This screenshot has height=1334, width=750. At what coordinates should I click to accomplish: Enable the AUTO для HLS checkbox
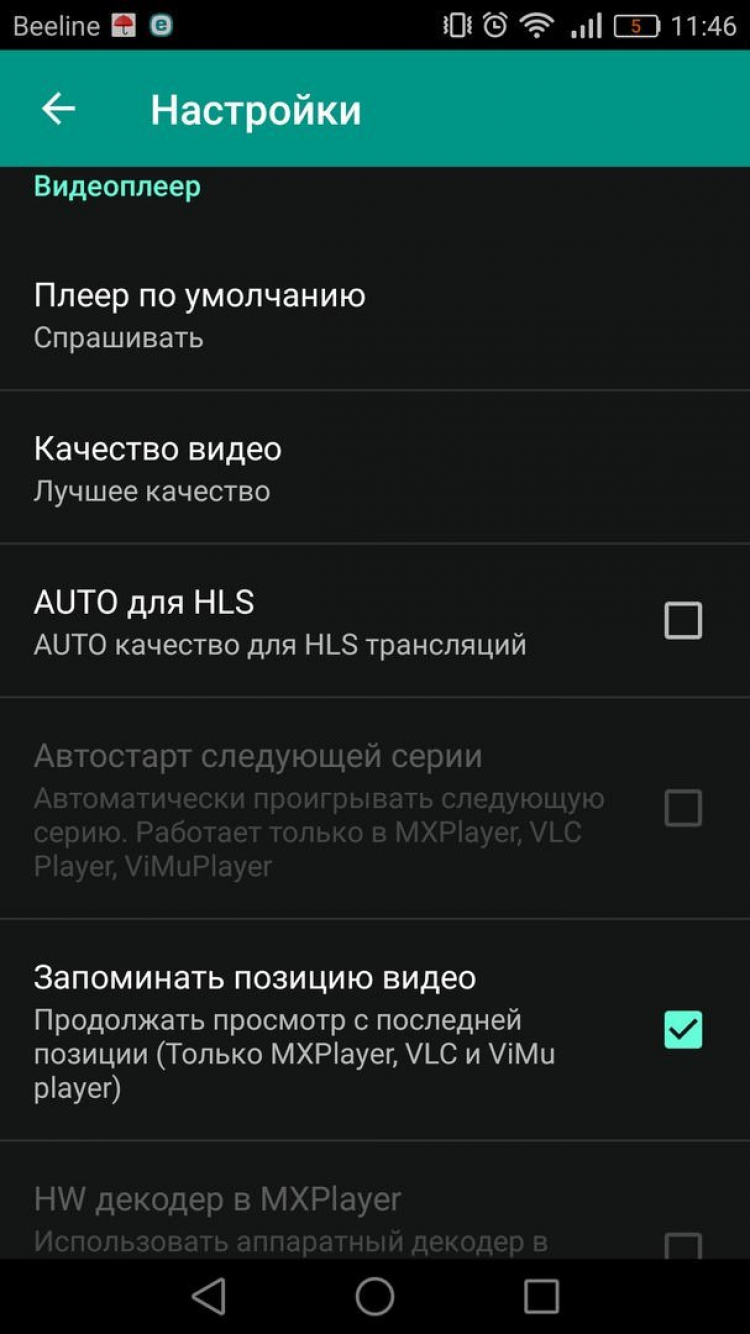coord(683,621)
